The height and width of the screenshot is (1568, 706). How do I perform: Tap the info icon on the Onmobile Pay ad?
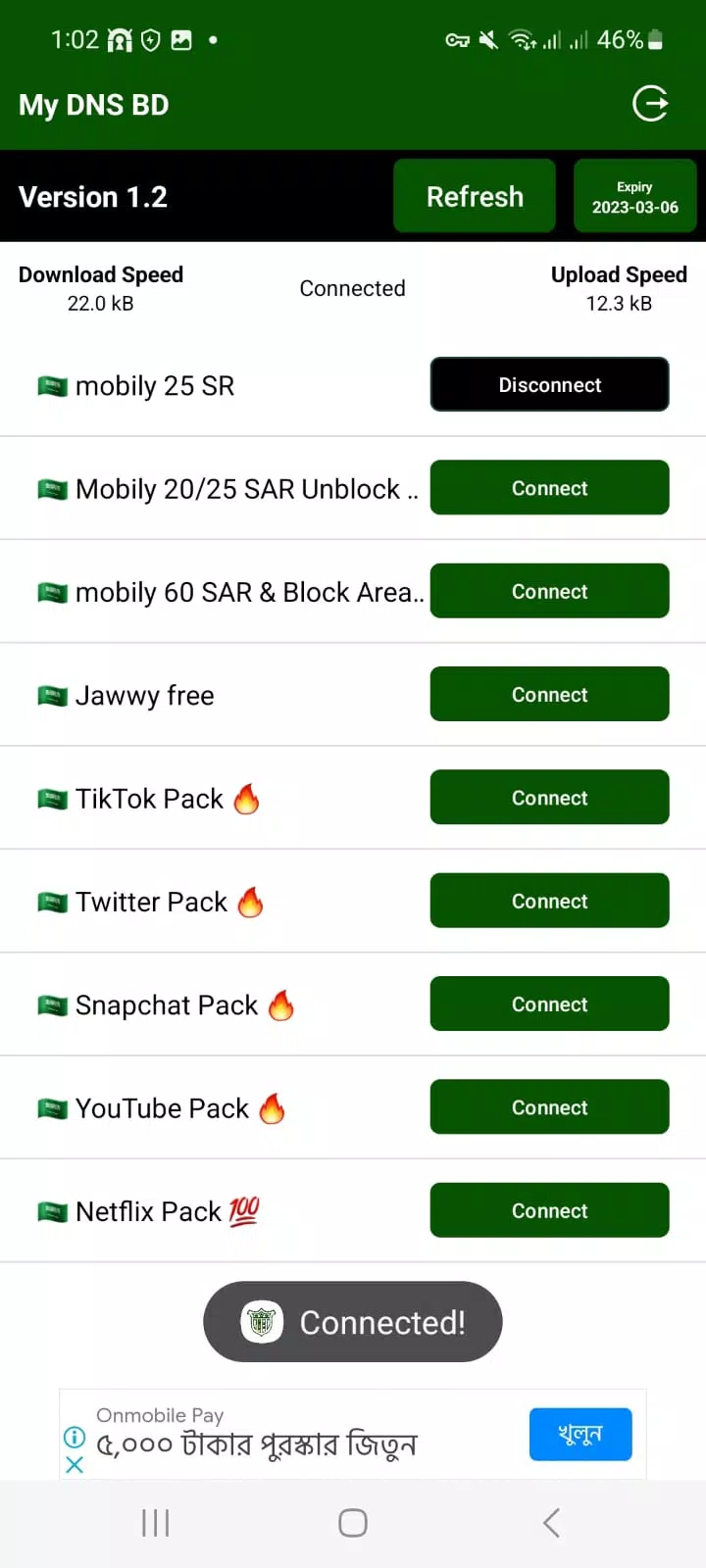point(76,1438)
